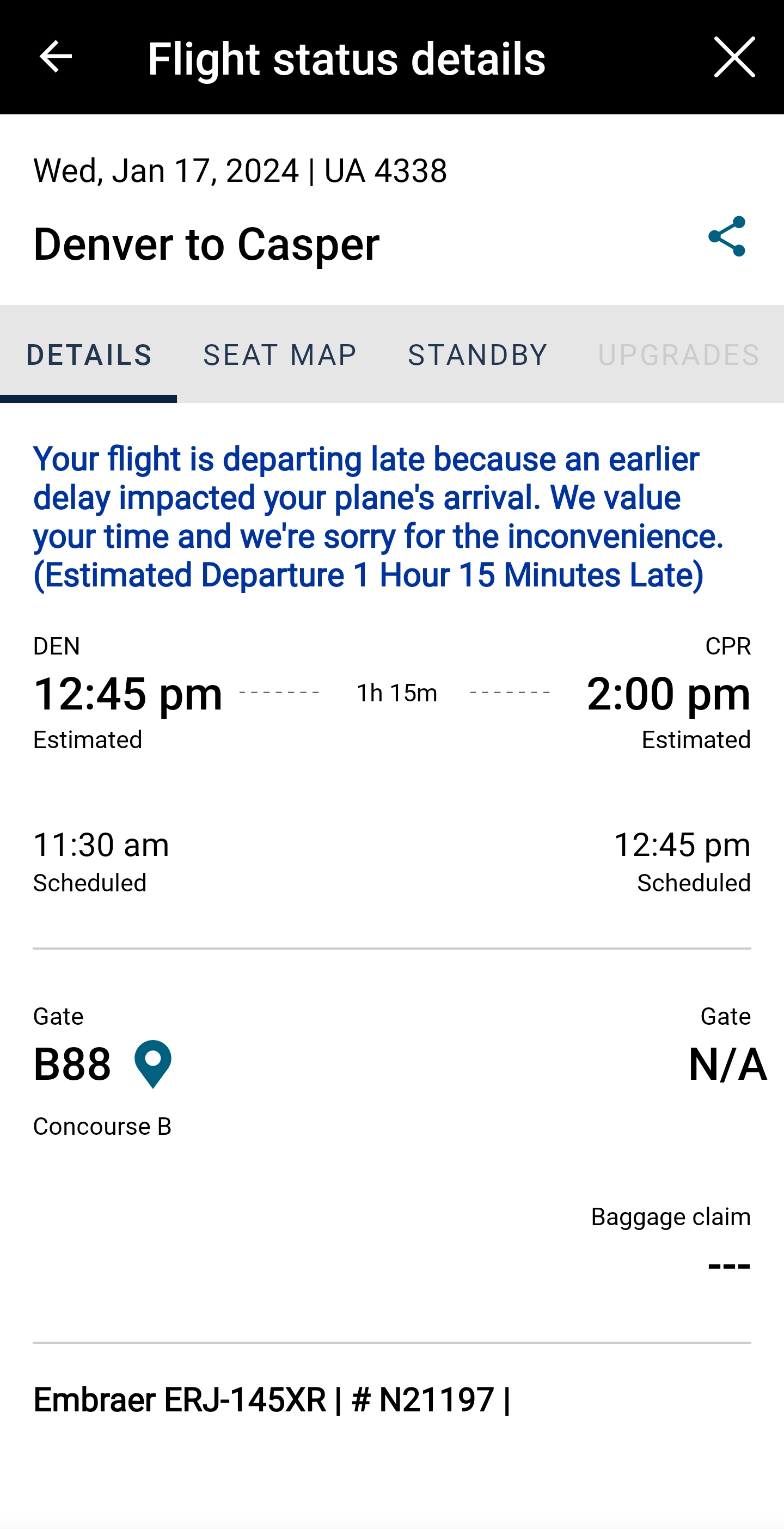Go back using the header arrow
This screenshot has height=1529, width=784.
[x=55, y=57]
